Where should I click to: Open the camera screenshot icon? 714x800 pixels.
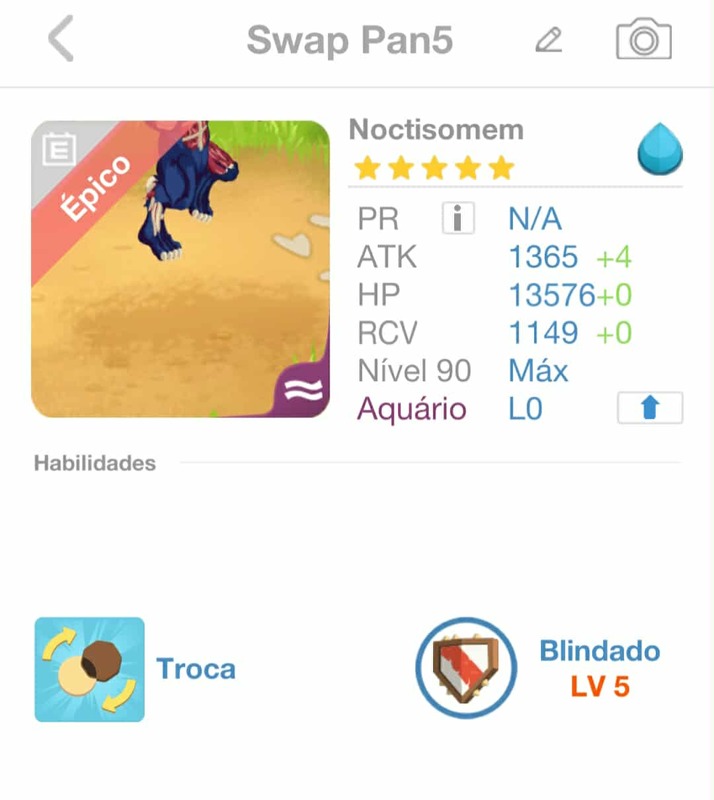point(643,41)
